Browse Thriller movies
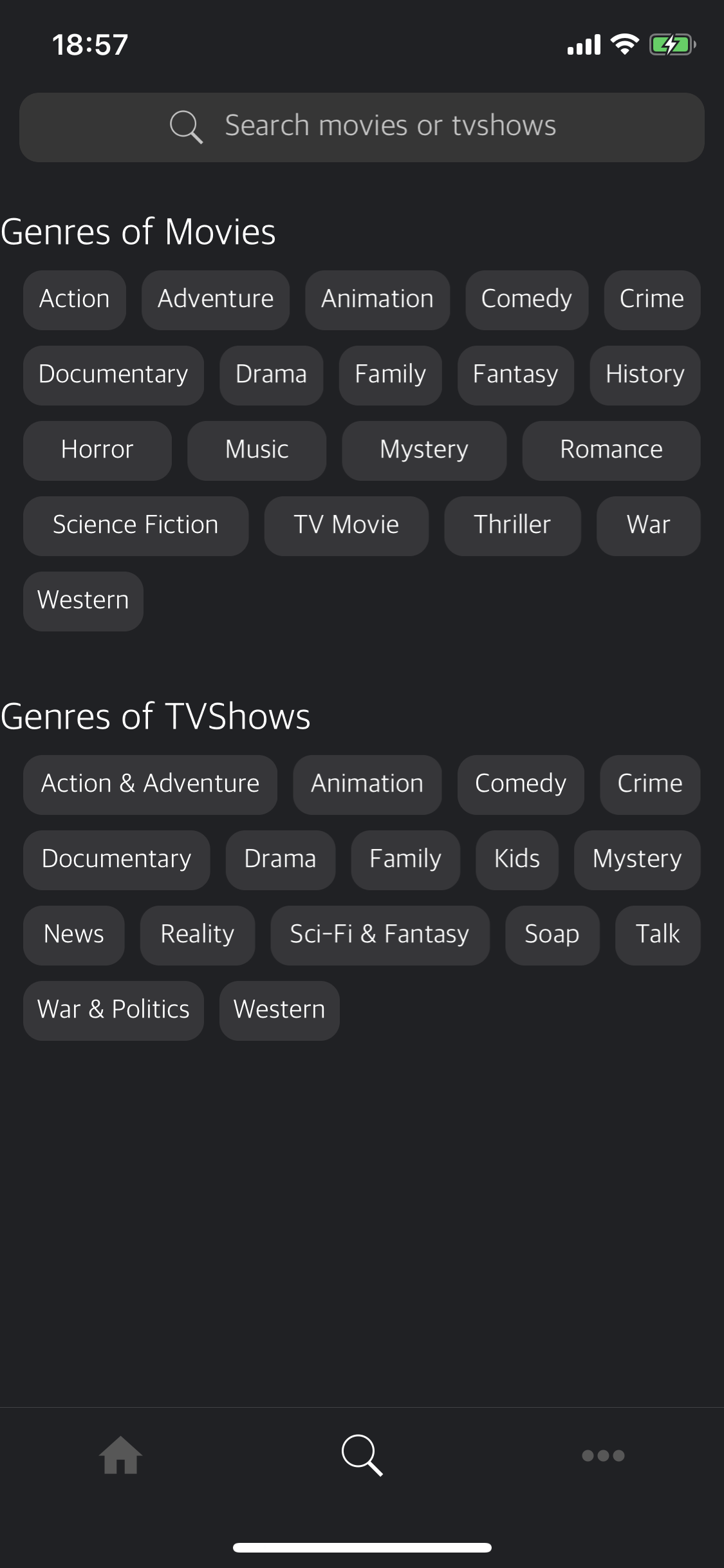 pyautogui.click(x=512, y=526)
